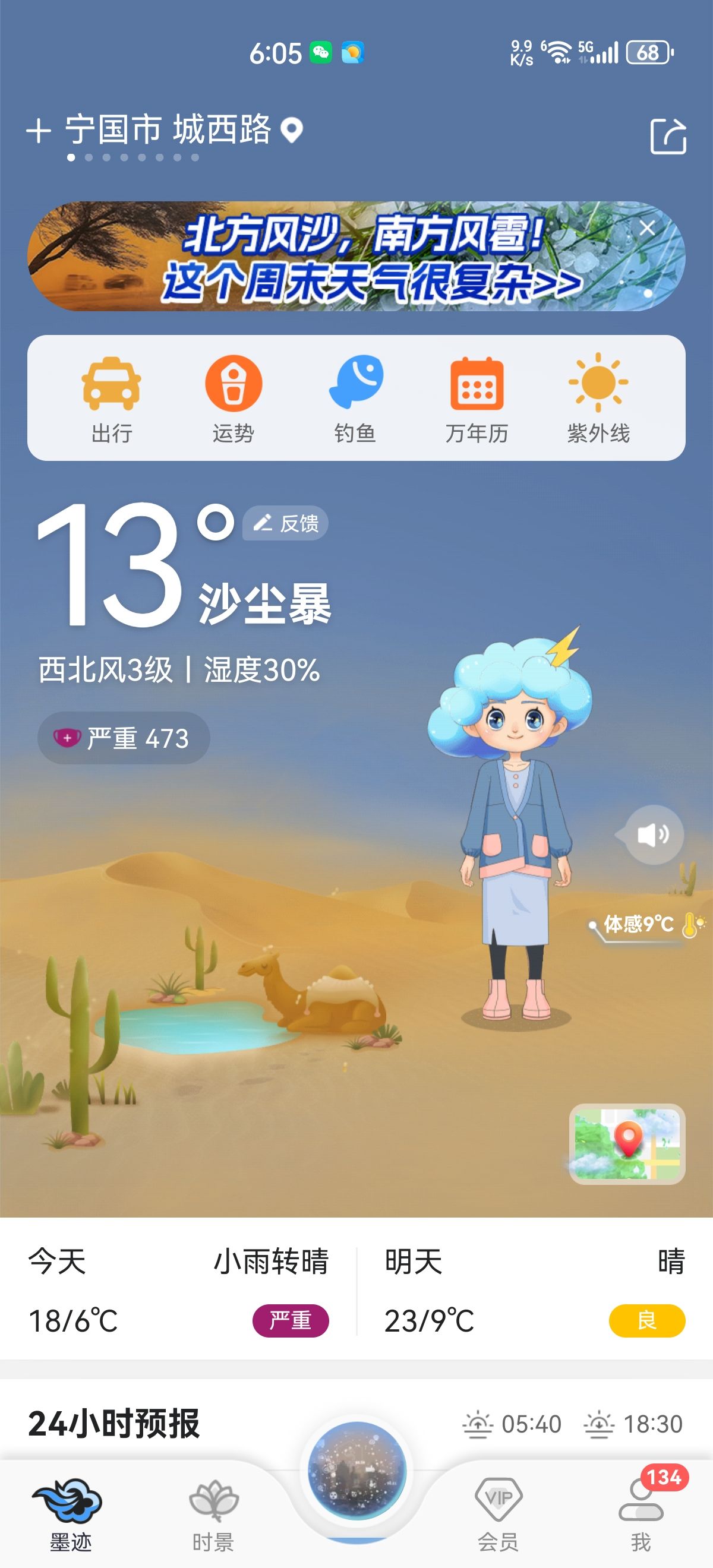Dismiss the weekend weather banner
Screen dimensions: 713x1568
(647, 228)
